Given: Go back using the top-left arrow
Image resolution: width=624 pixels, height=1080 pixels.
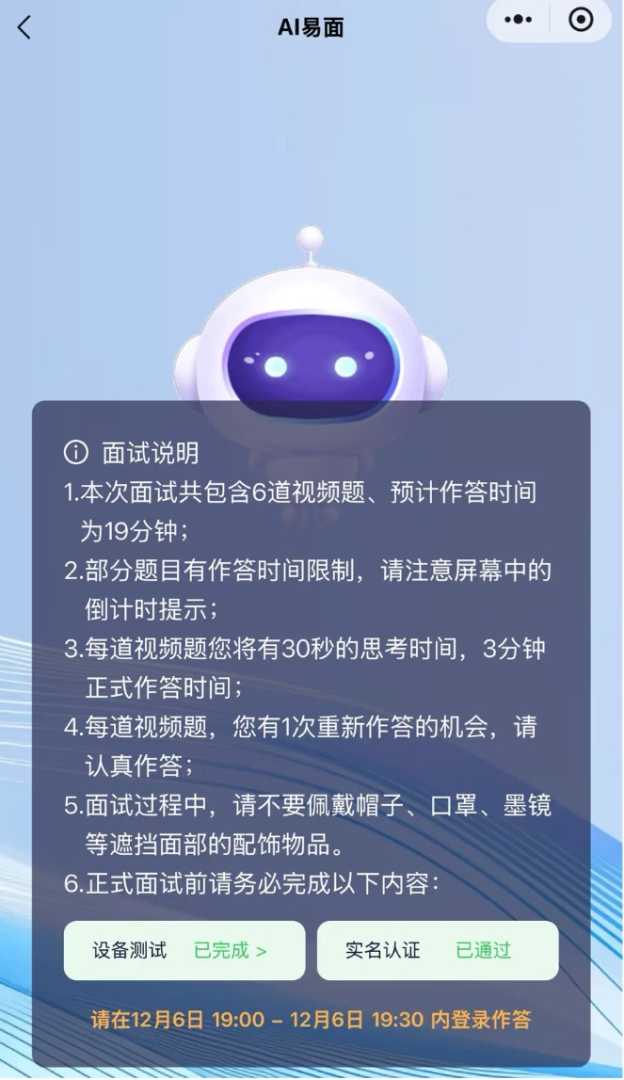Looking at the screenshot, I should pyautogui.click(x=25, y=27).
